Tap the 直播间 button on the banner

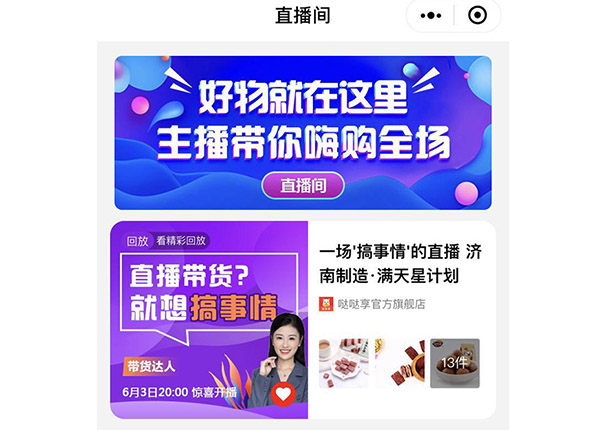303,185
